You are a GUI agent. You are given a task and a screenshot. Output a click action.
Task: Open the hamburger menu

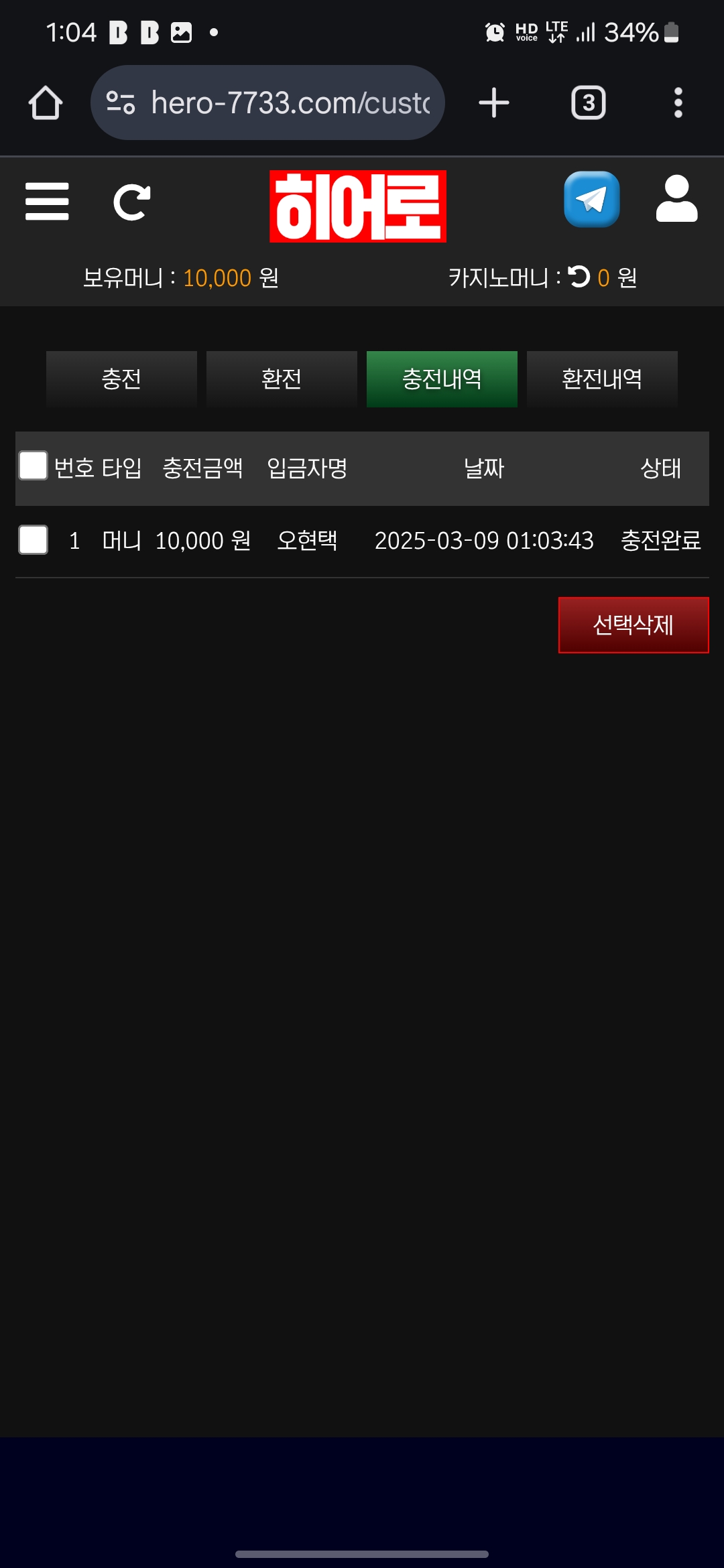coord(47,201)
